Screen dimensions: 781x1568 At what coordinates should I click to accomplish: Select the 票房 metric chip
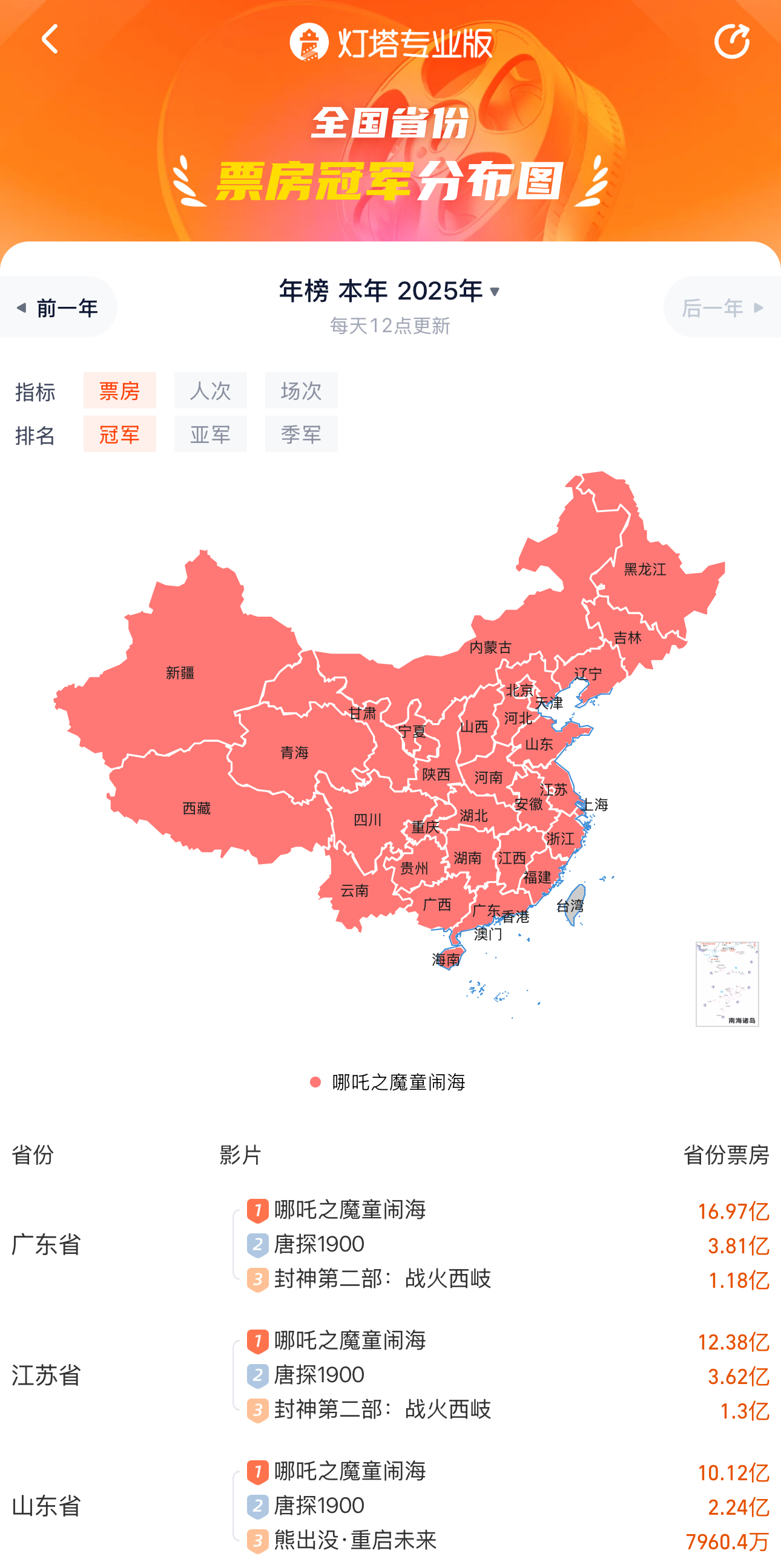(x=119, y=391)
